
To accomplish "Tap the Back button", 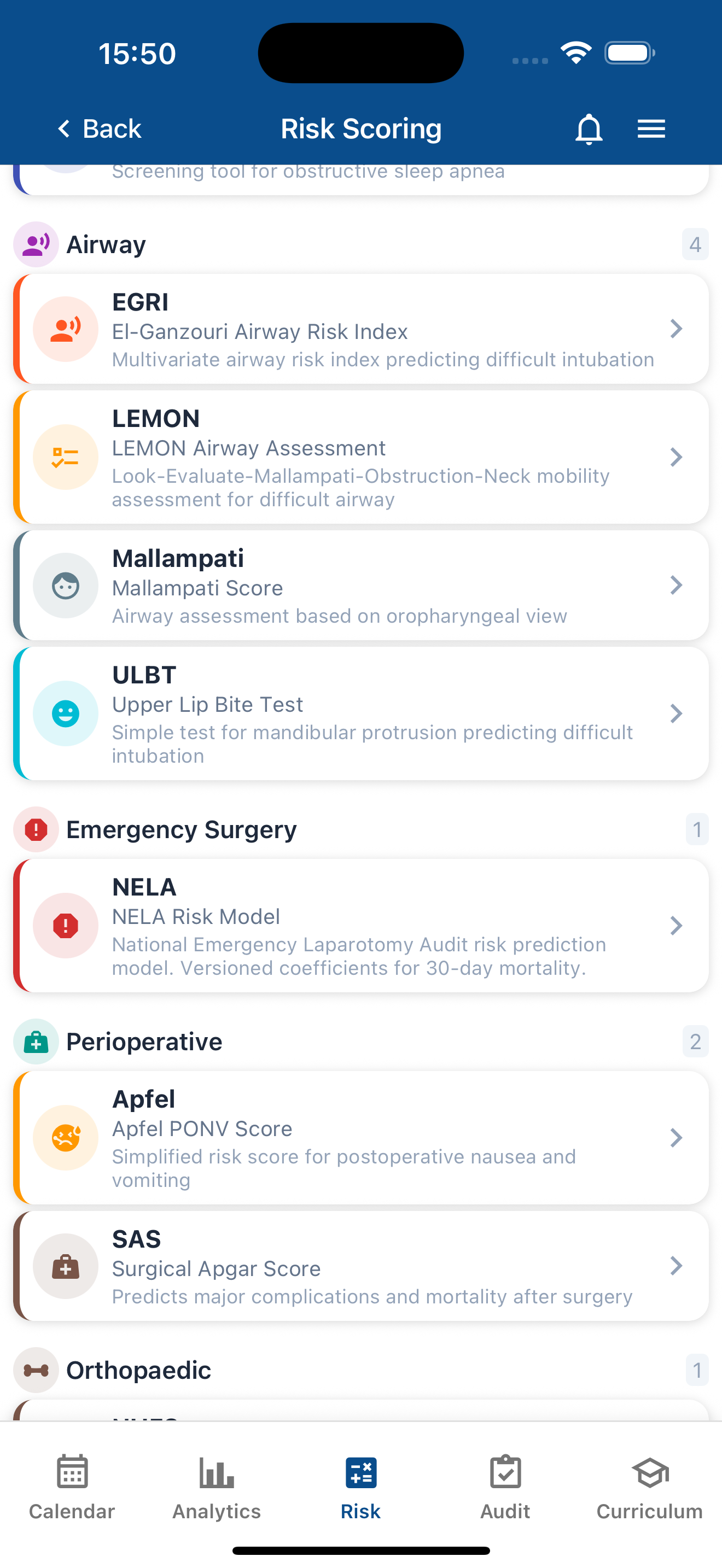I will pyautogui.click(x=98, y=128).
